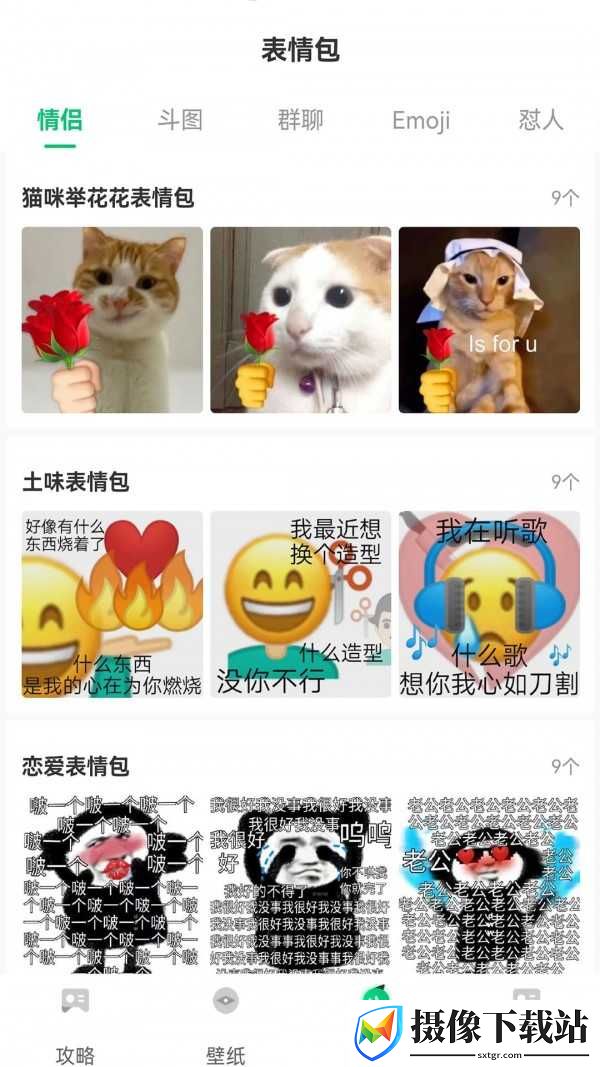
Task: Switch to the 群聊 tab
Action: (300, 120)
